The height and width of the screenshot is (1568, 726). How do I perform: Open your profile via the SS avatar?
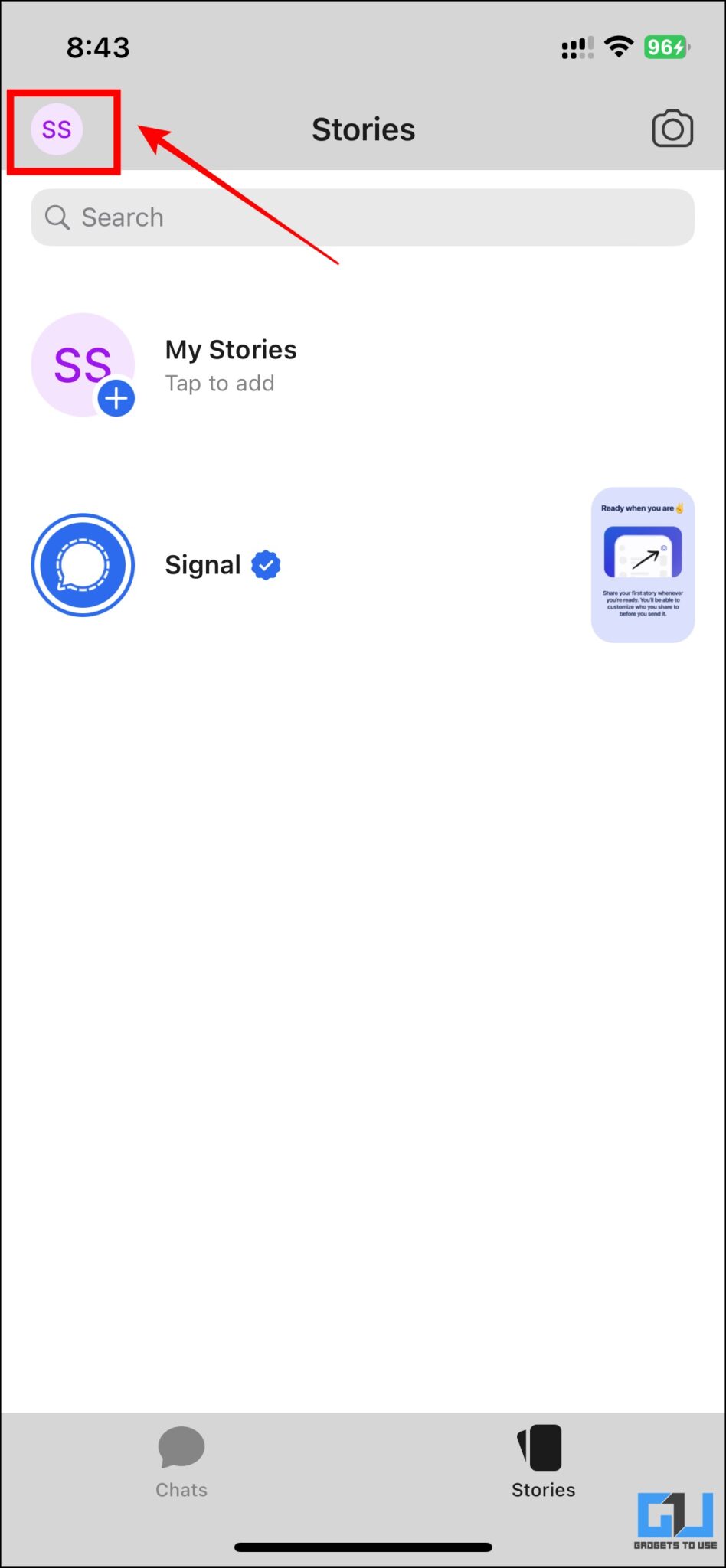[x=57, y=130]
